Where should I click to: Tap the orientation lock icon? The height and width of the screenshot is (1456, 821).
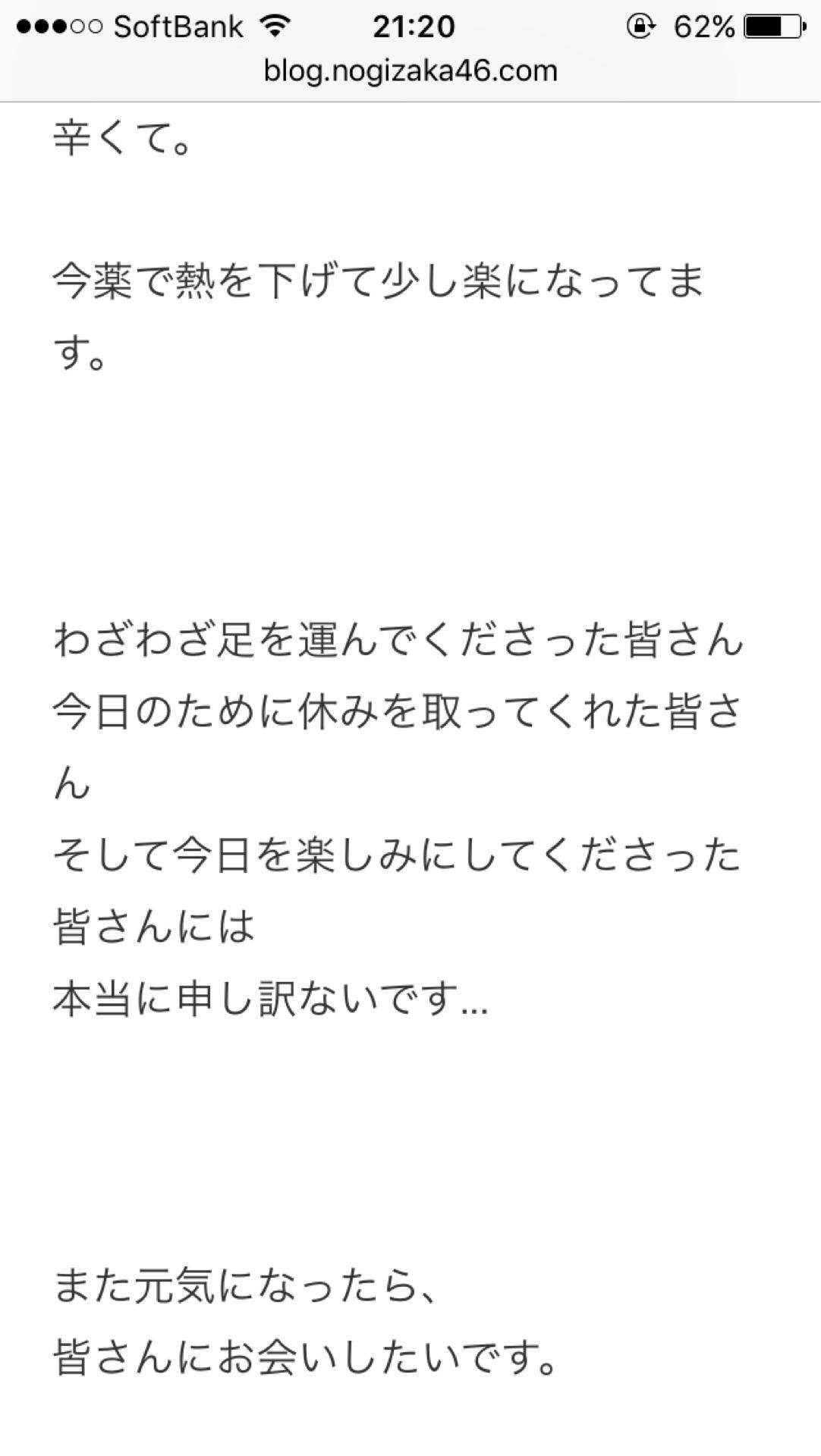tap(640, 25)
